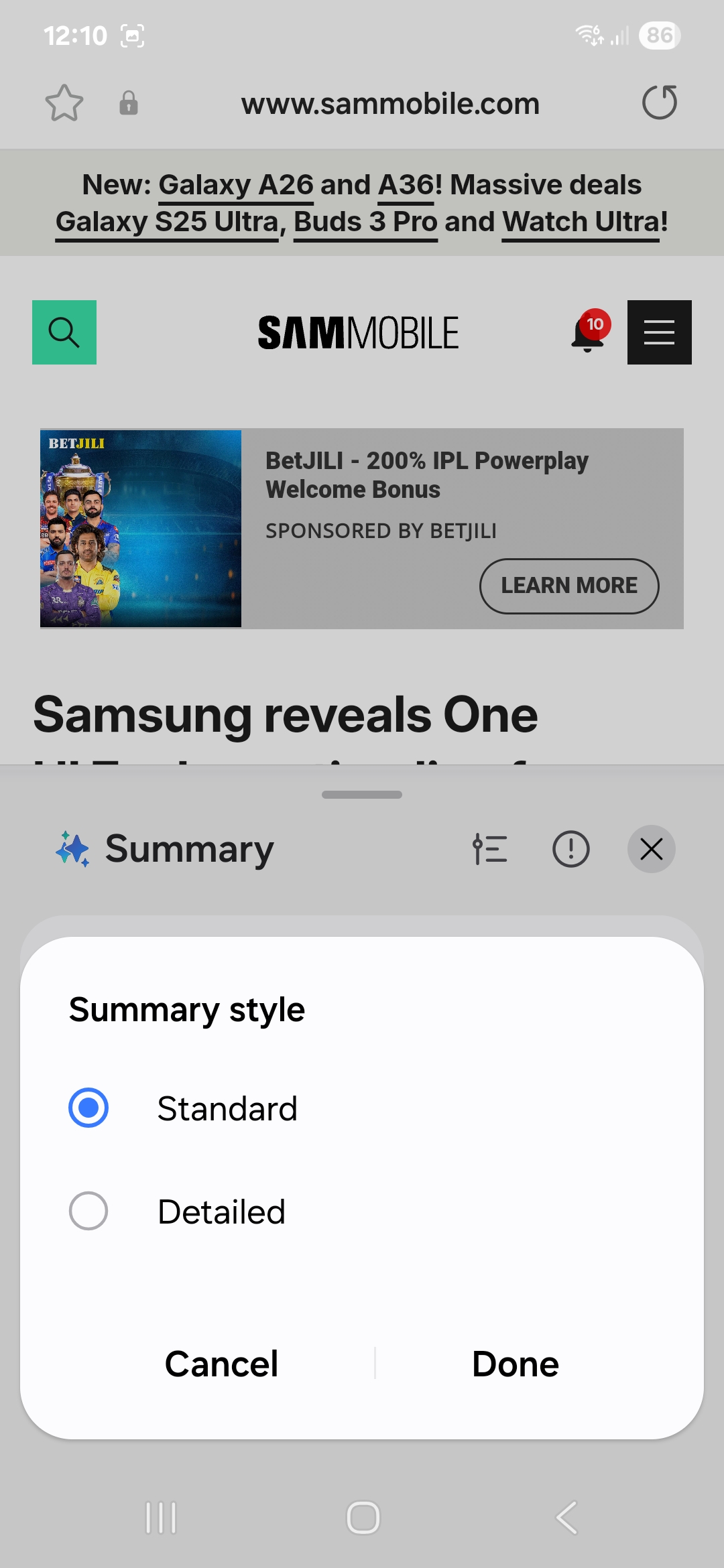Bookmark this page with the star
The image size is (724, 1568).
pos(64,103)
